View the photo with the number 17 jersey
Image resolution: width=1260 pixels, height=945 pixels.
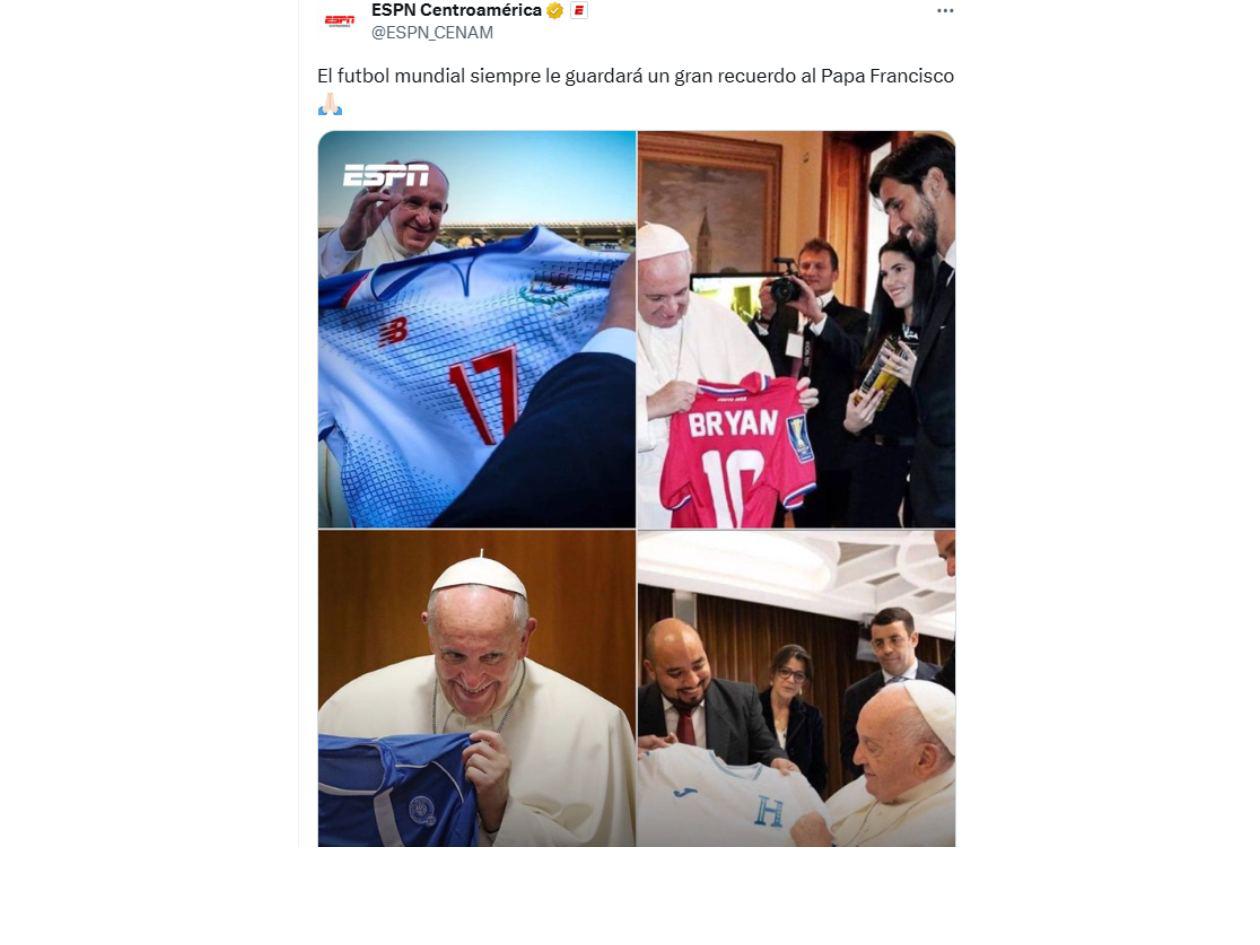pyautogui.click(x=477, y=330)
